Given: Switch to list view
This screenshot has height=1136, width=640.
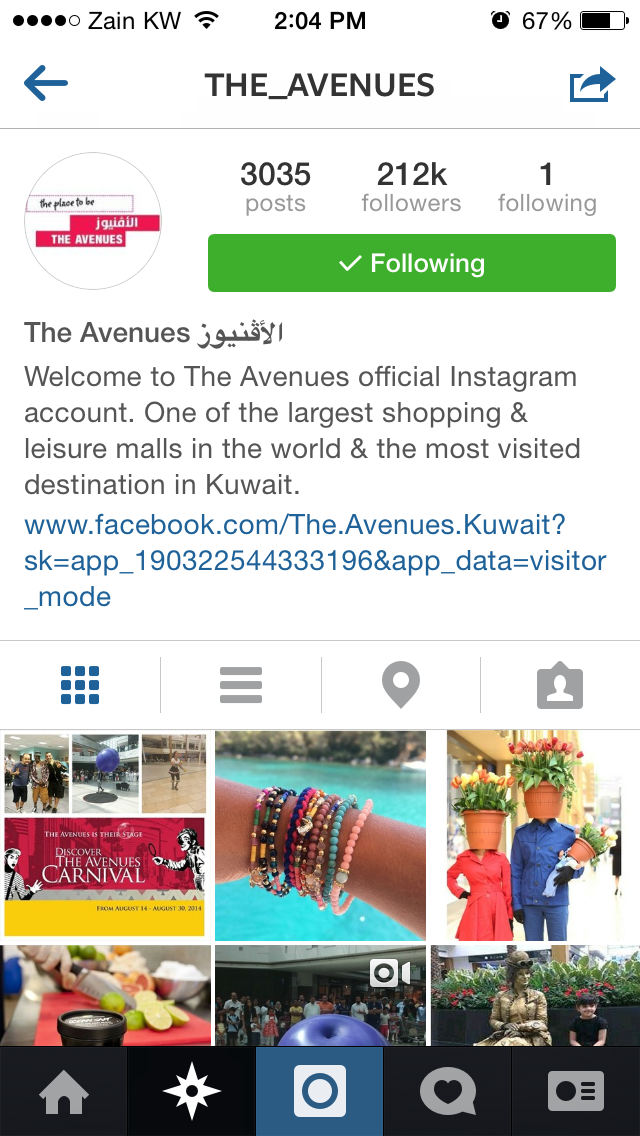Looking at the screenshot, I should [x=241, y=685].
